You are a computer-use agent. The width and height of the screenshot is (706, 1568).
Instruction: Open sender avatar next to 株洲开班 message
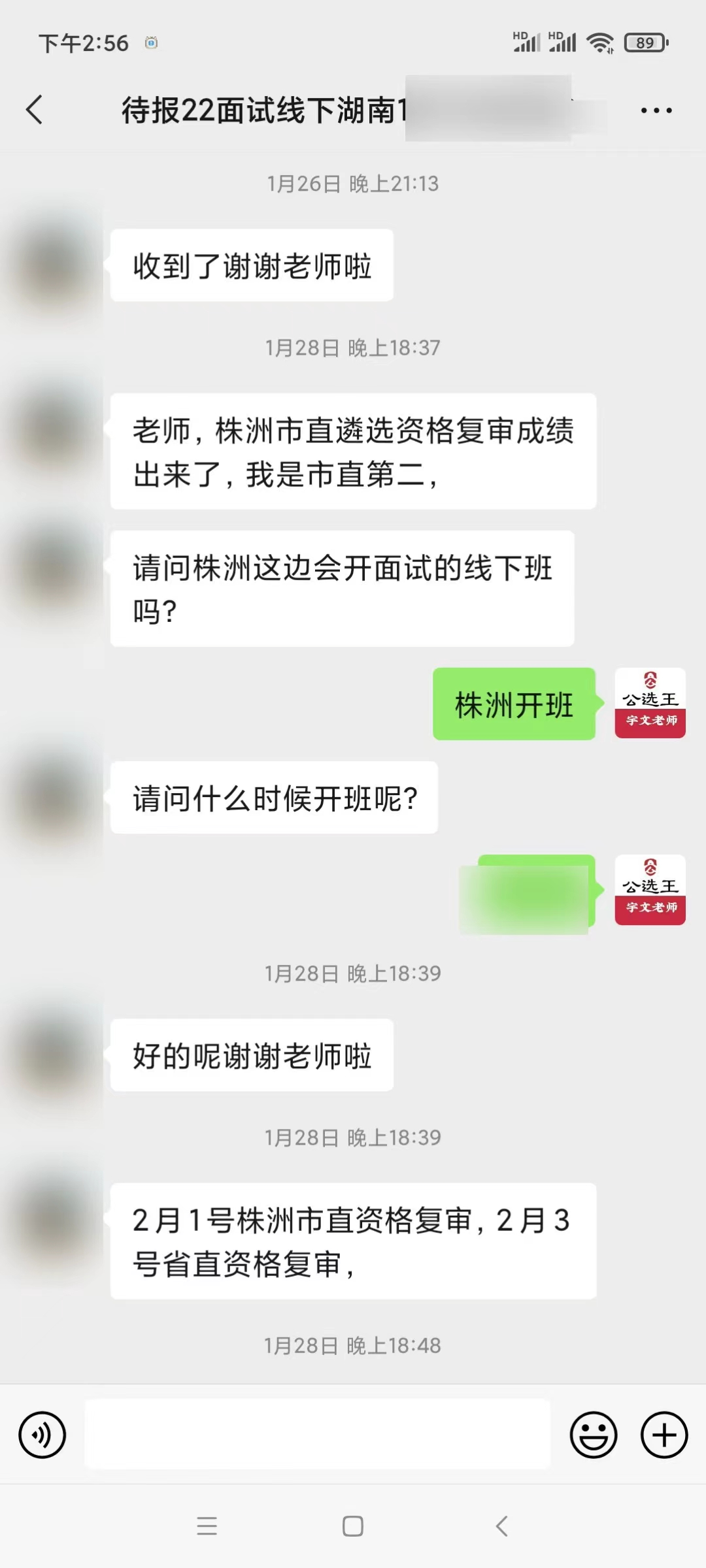[x=650, y=703]
